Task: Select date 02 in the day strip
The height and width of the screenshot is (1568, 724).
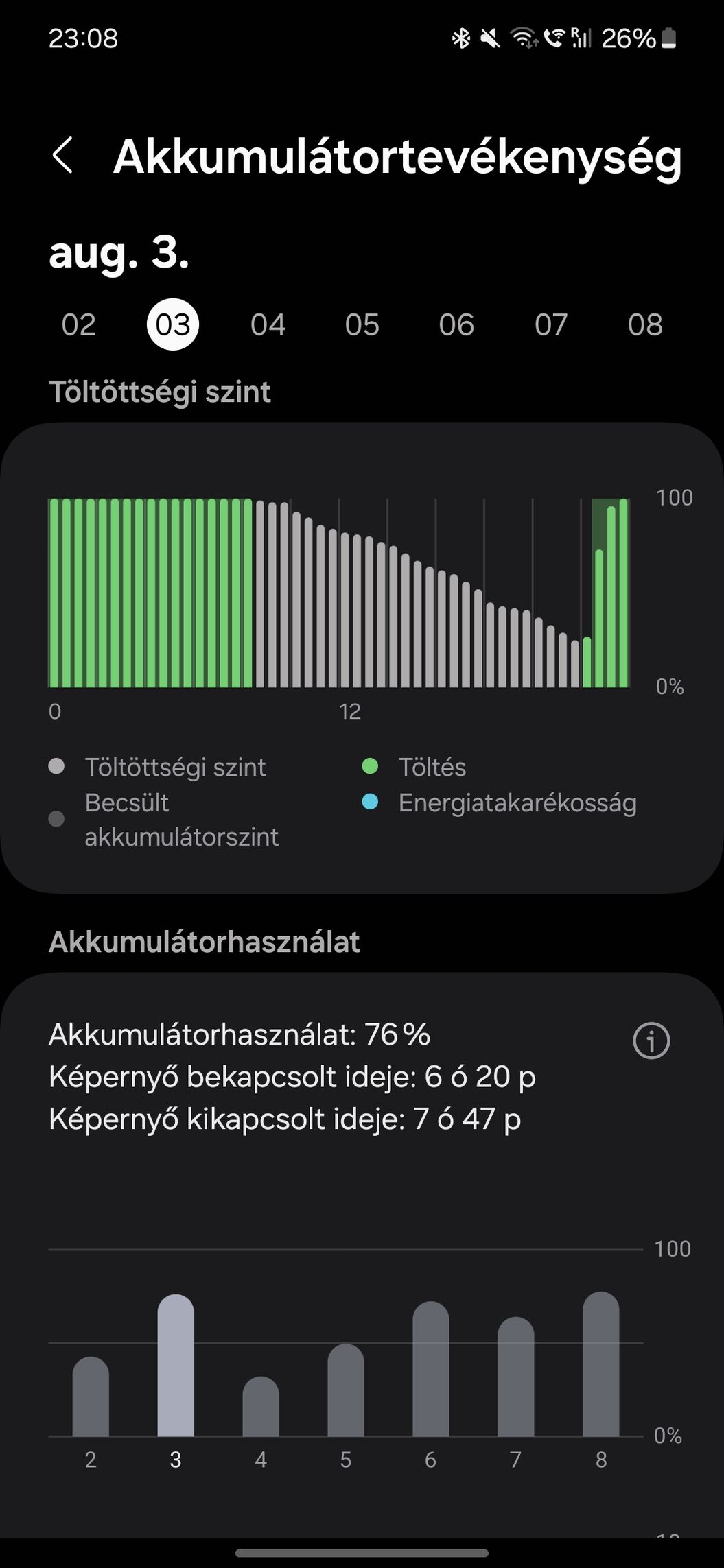Action: [x=78, y=324]
